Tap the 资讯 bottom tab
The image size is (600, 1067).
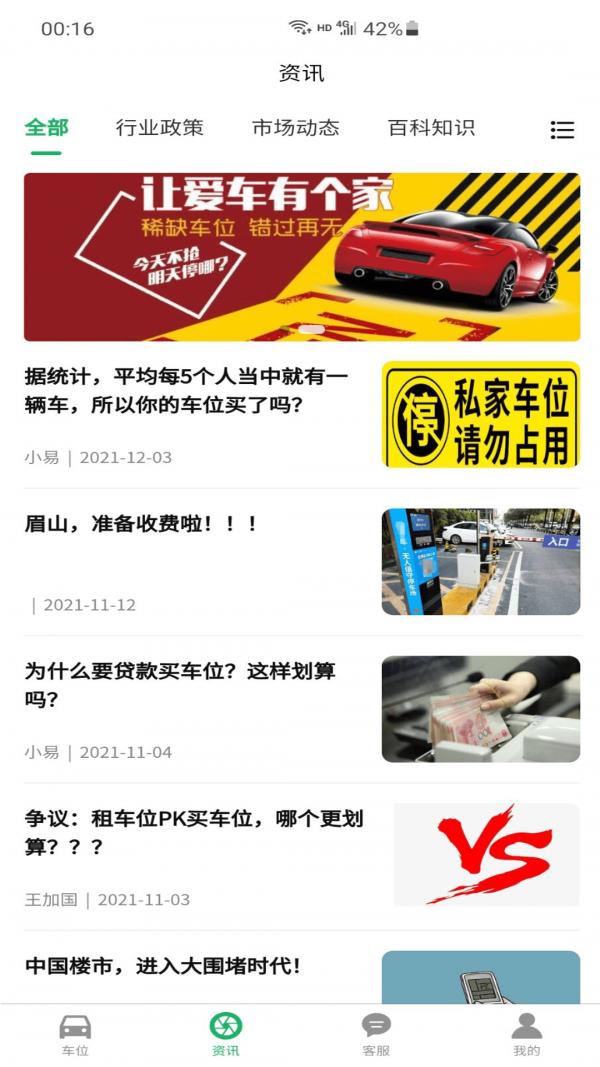(x=225, y=1034)
